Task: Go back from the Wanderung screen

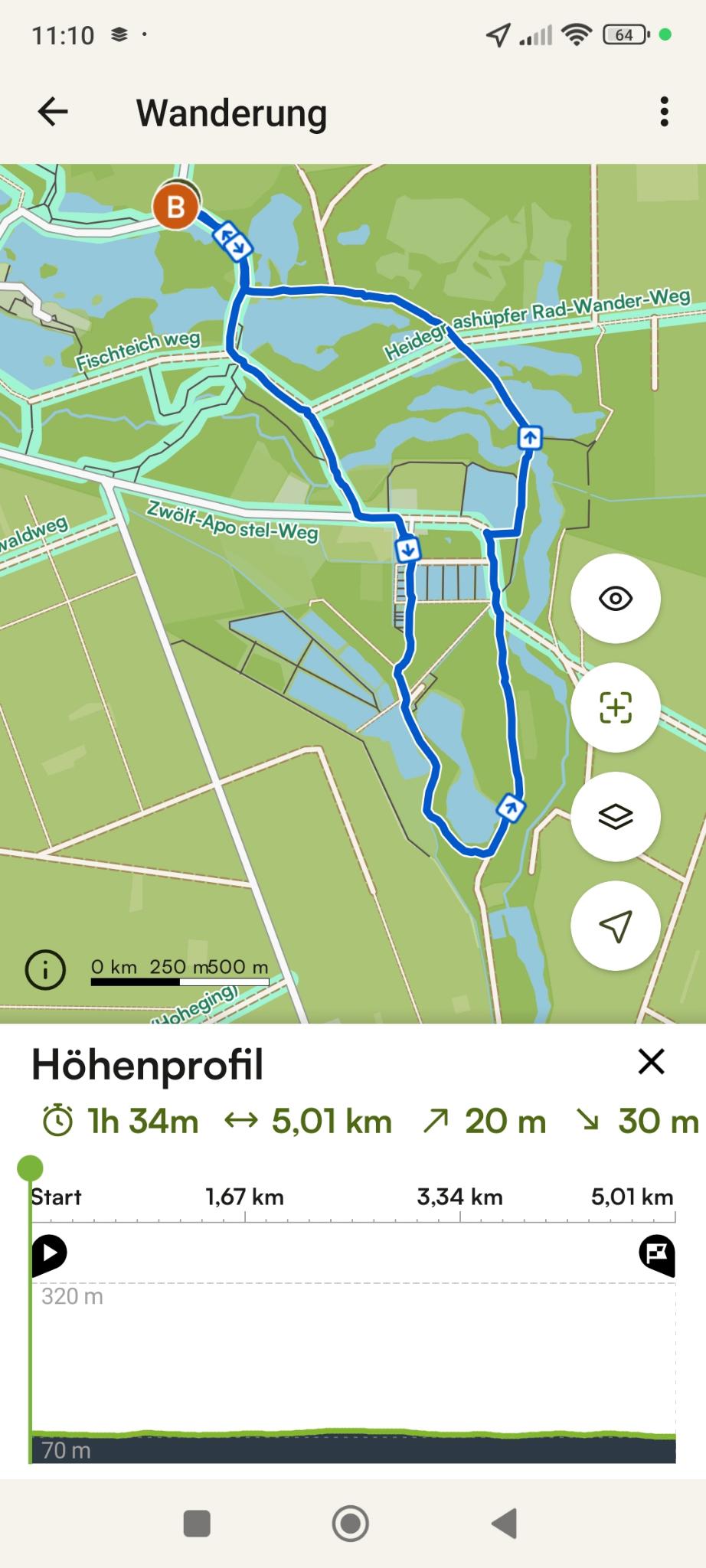Action: point(53,113)
